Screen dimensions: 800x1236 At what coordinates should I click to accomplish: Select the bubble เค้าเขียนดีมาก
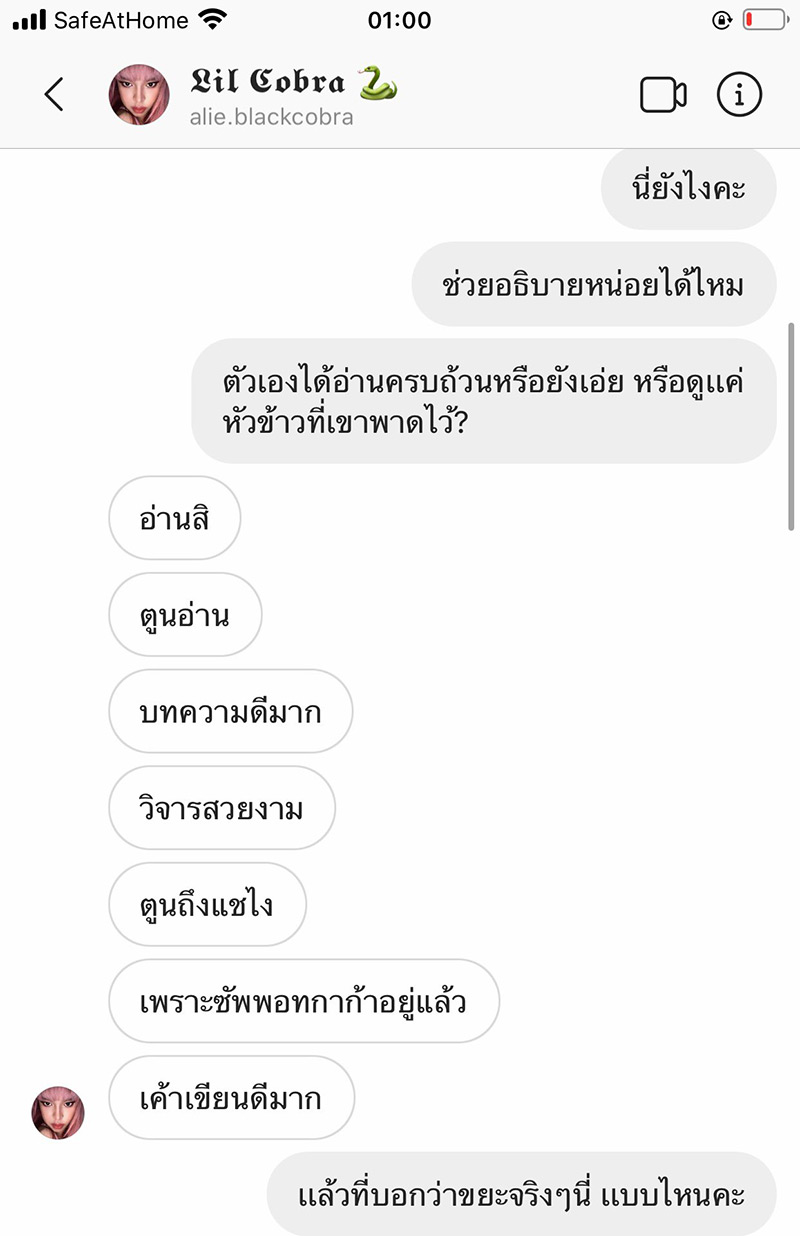tap(231, 1098)
